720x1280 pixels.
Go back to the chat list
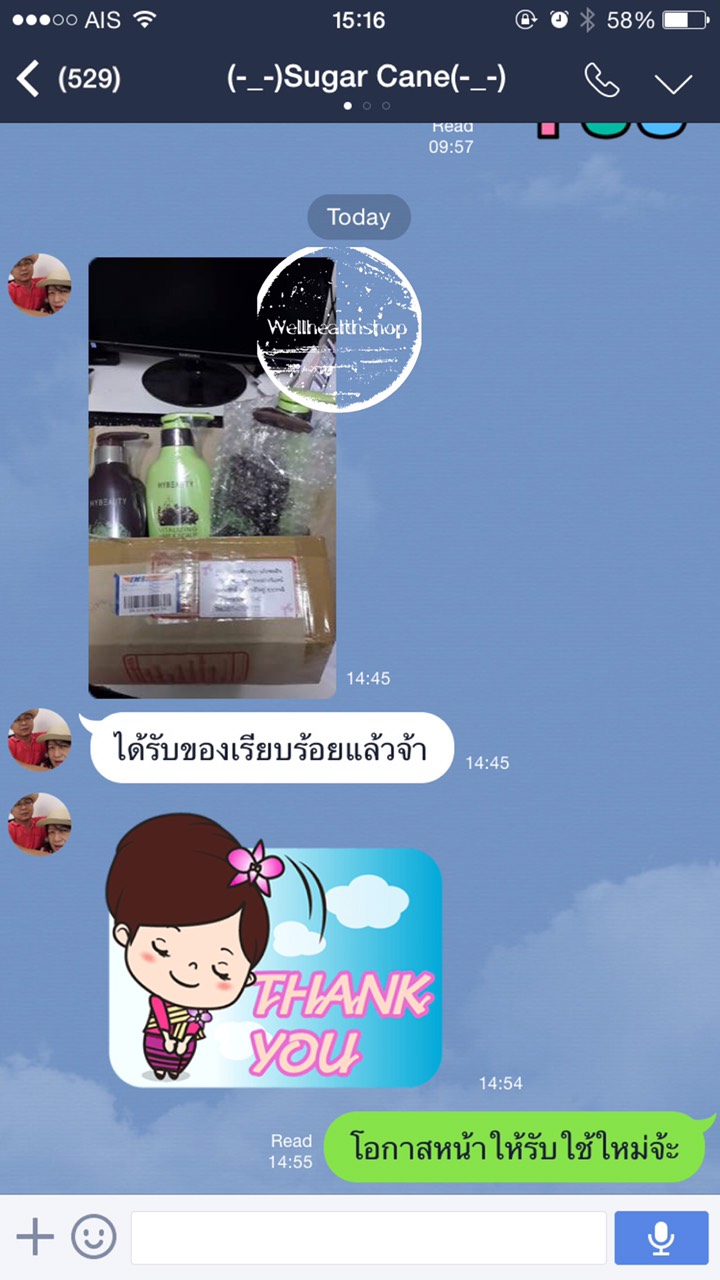pyautogui.click(x=30, y=79)
